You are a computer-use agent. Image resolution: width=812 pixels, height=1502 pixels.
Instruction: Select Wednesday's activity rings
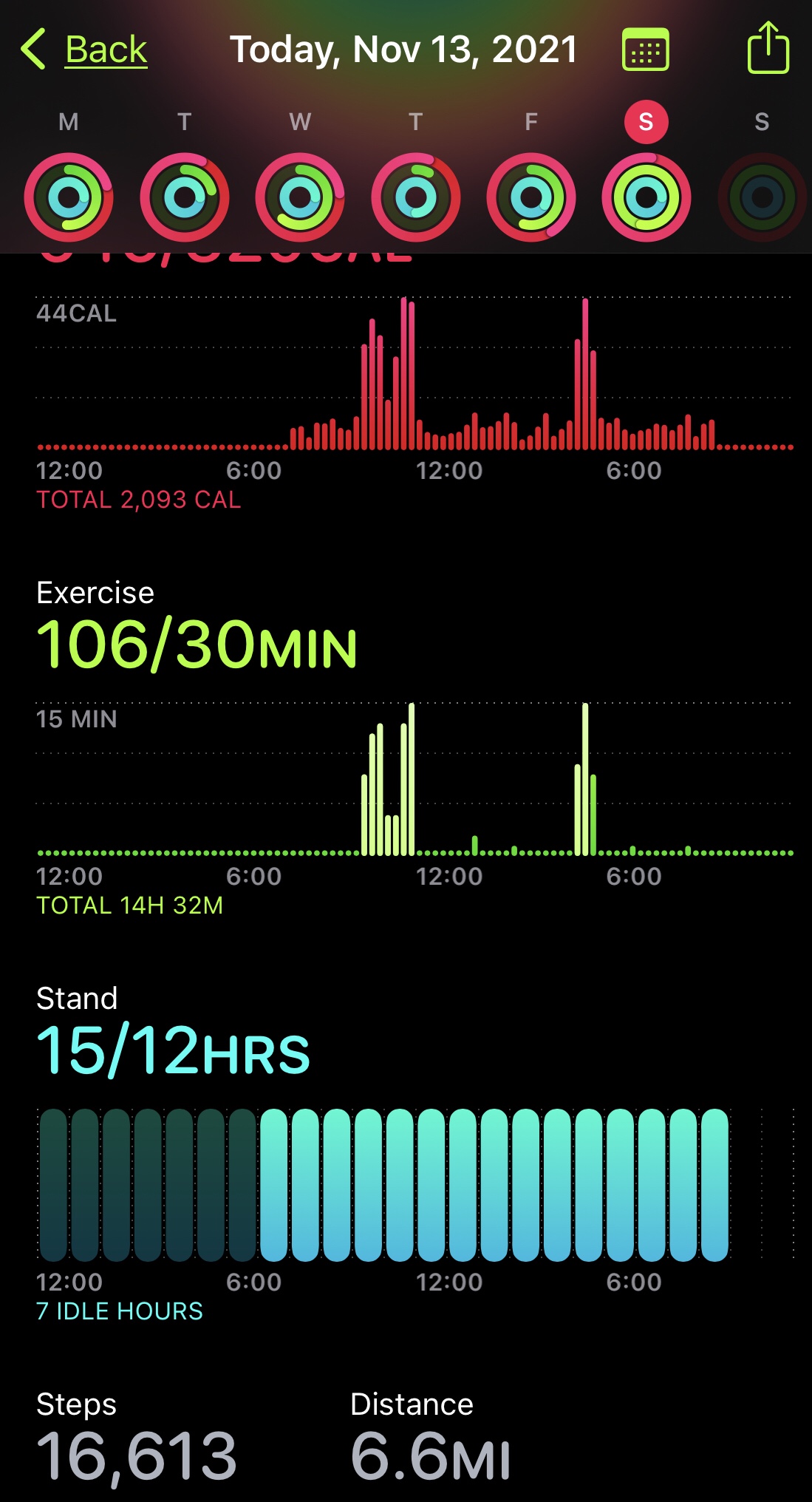pos(300,197)
